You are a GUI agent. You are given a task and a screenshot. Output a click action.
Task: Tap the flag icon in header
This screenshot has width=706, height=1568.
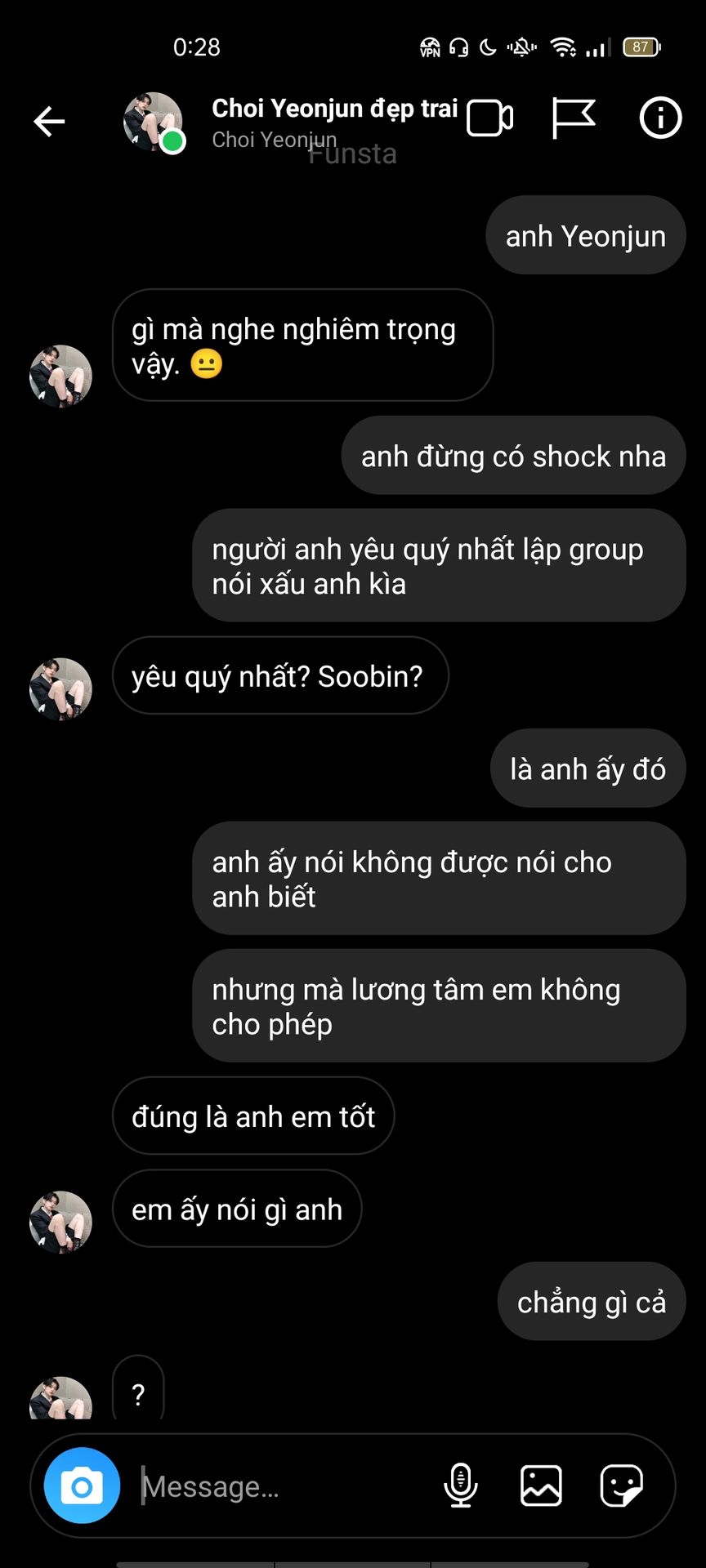pyautogui.click(x=574, y=118)
